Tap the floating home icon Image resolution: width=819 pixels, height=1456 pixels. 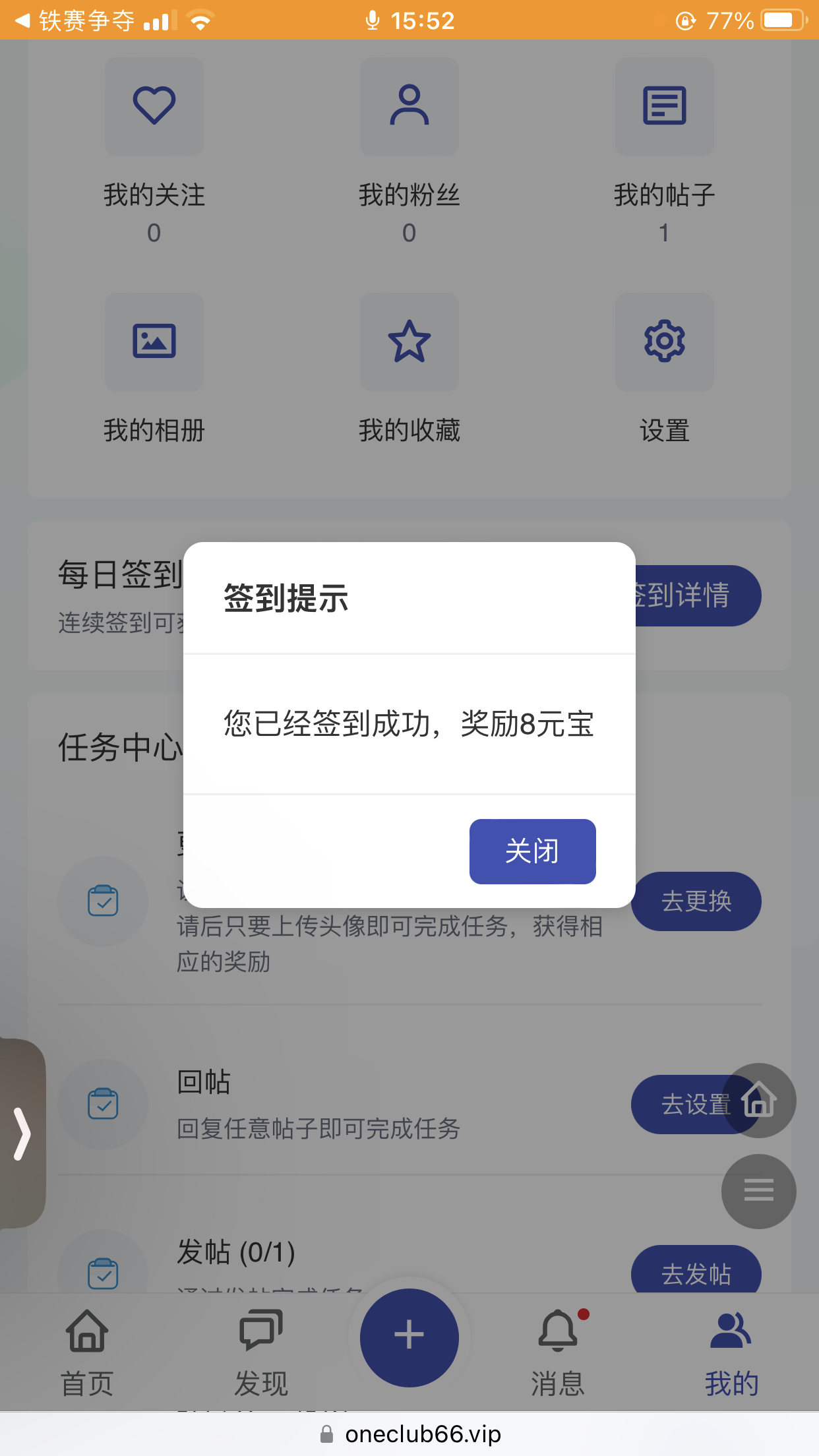coord(759,1101)
